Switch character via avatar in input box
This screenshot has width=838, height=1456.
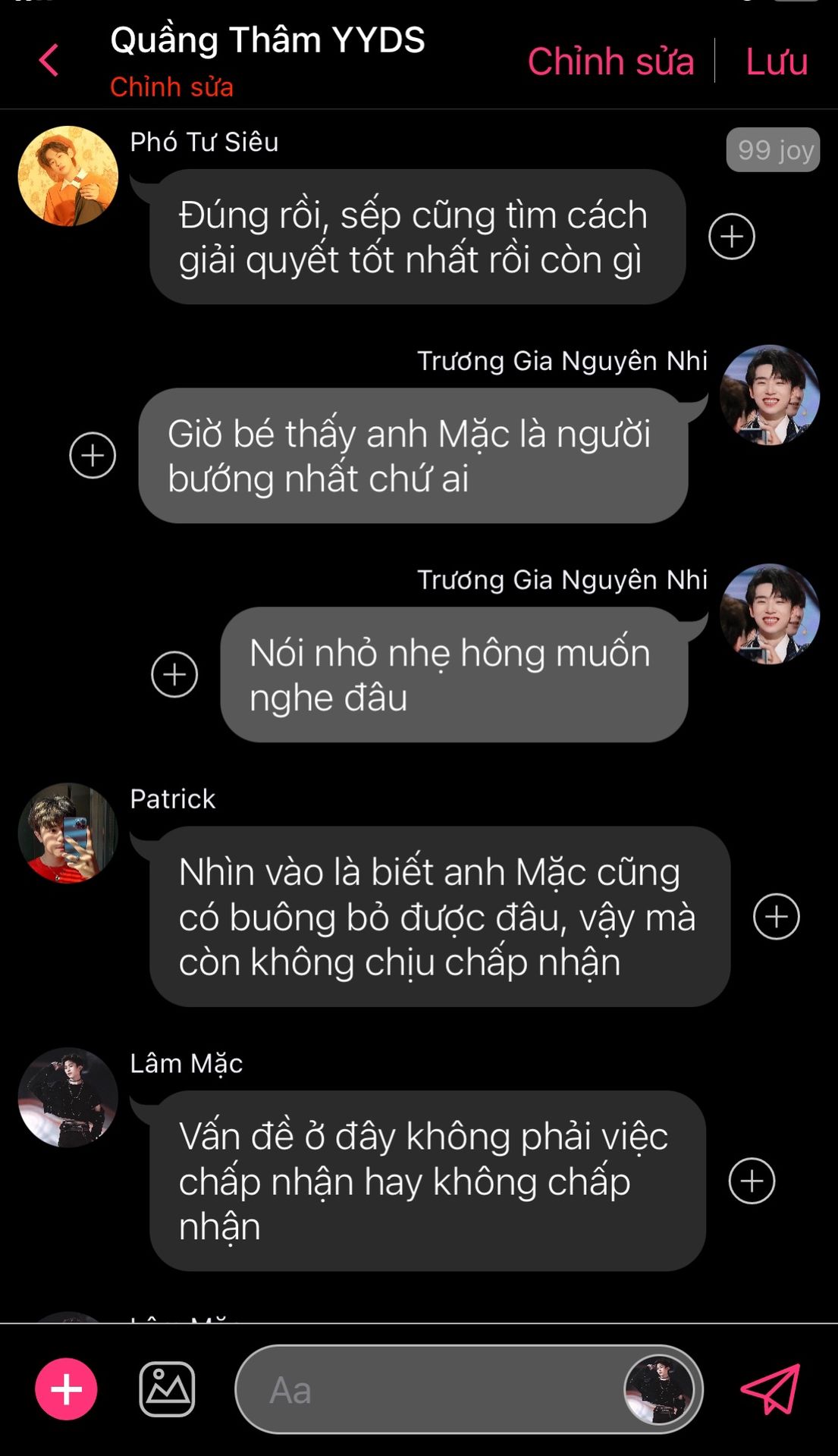(x=658, y=1389)
